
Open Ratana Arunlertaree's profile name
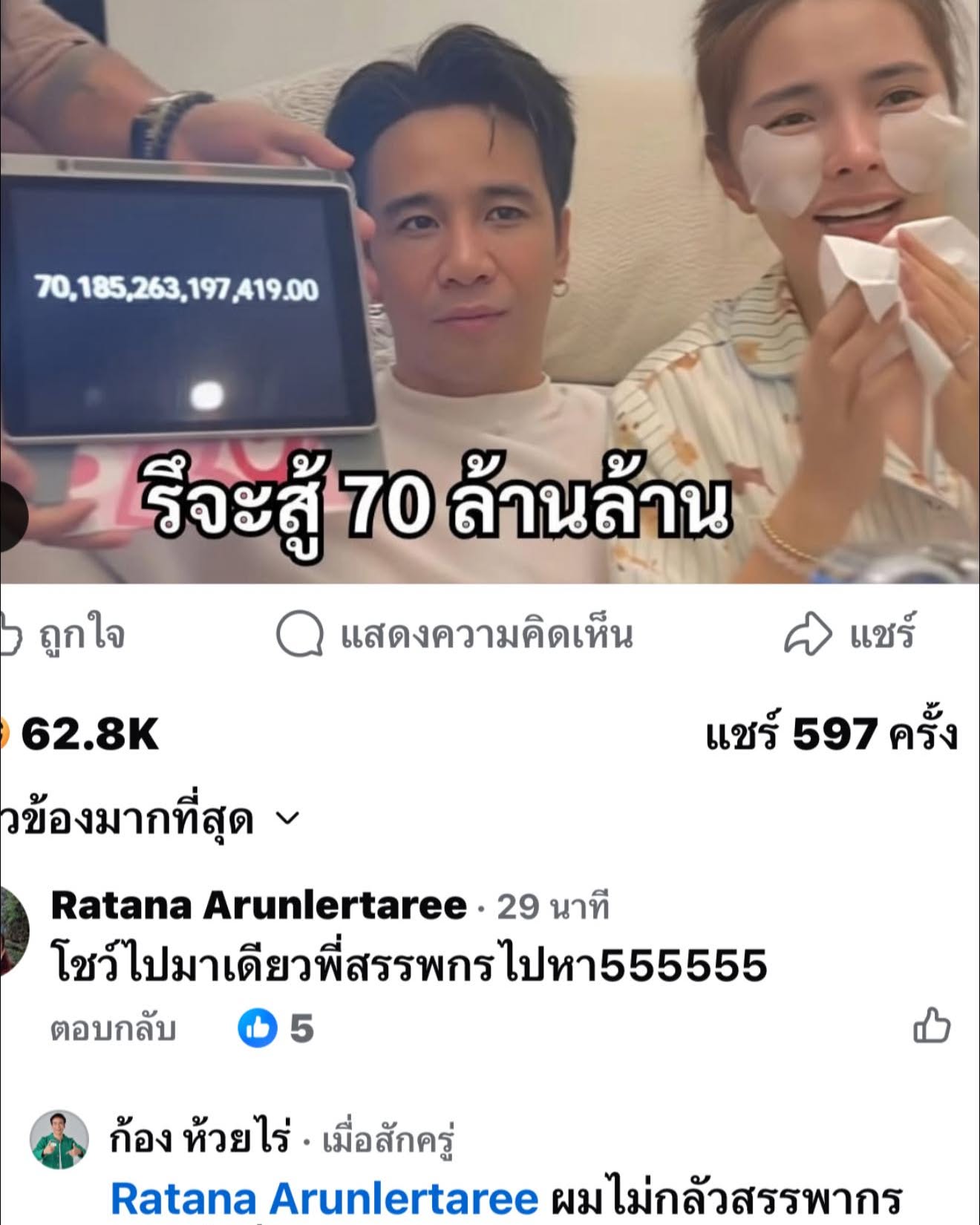click(258, 906)
